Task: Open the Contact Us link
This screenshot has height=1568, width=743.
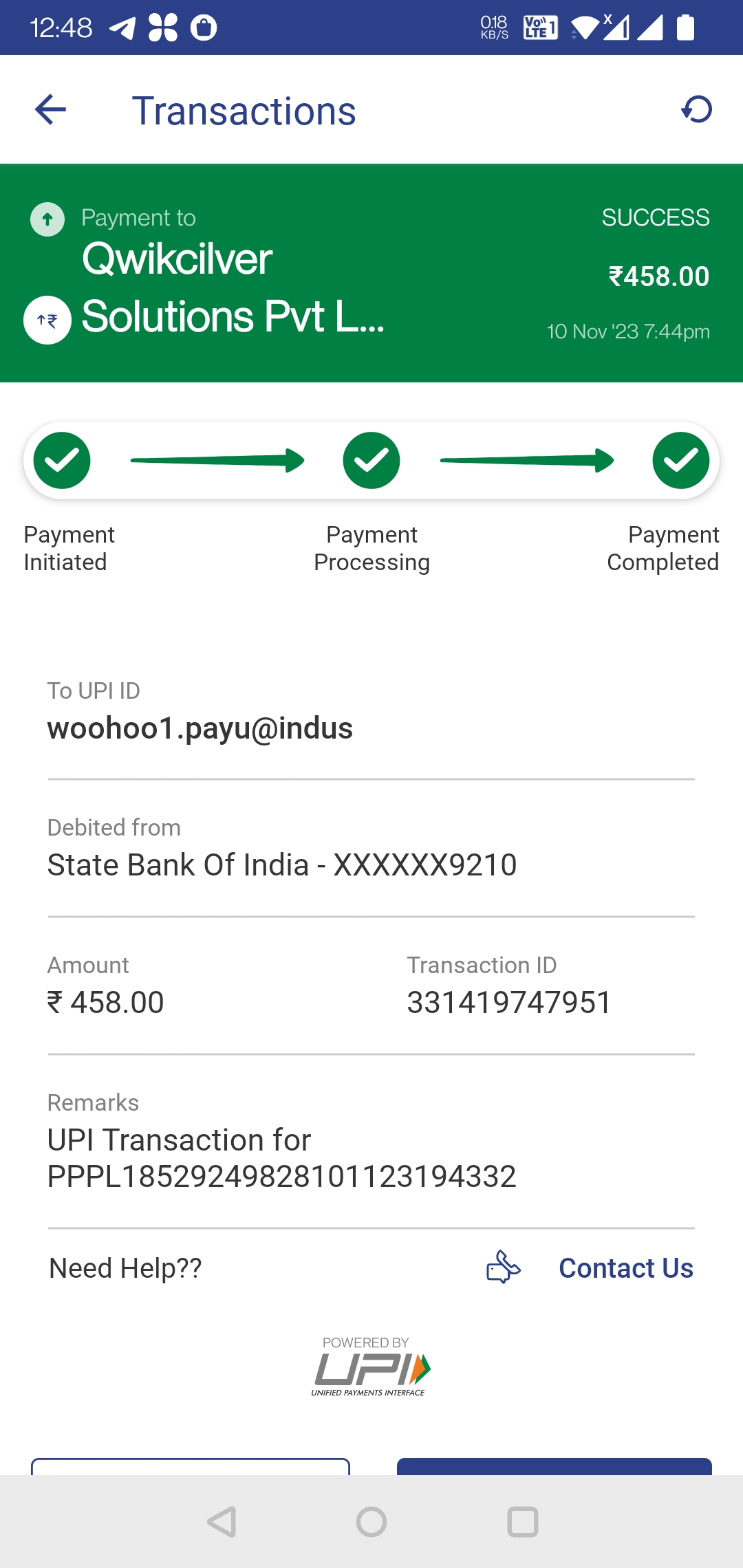Action: tap(625, 1268)
